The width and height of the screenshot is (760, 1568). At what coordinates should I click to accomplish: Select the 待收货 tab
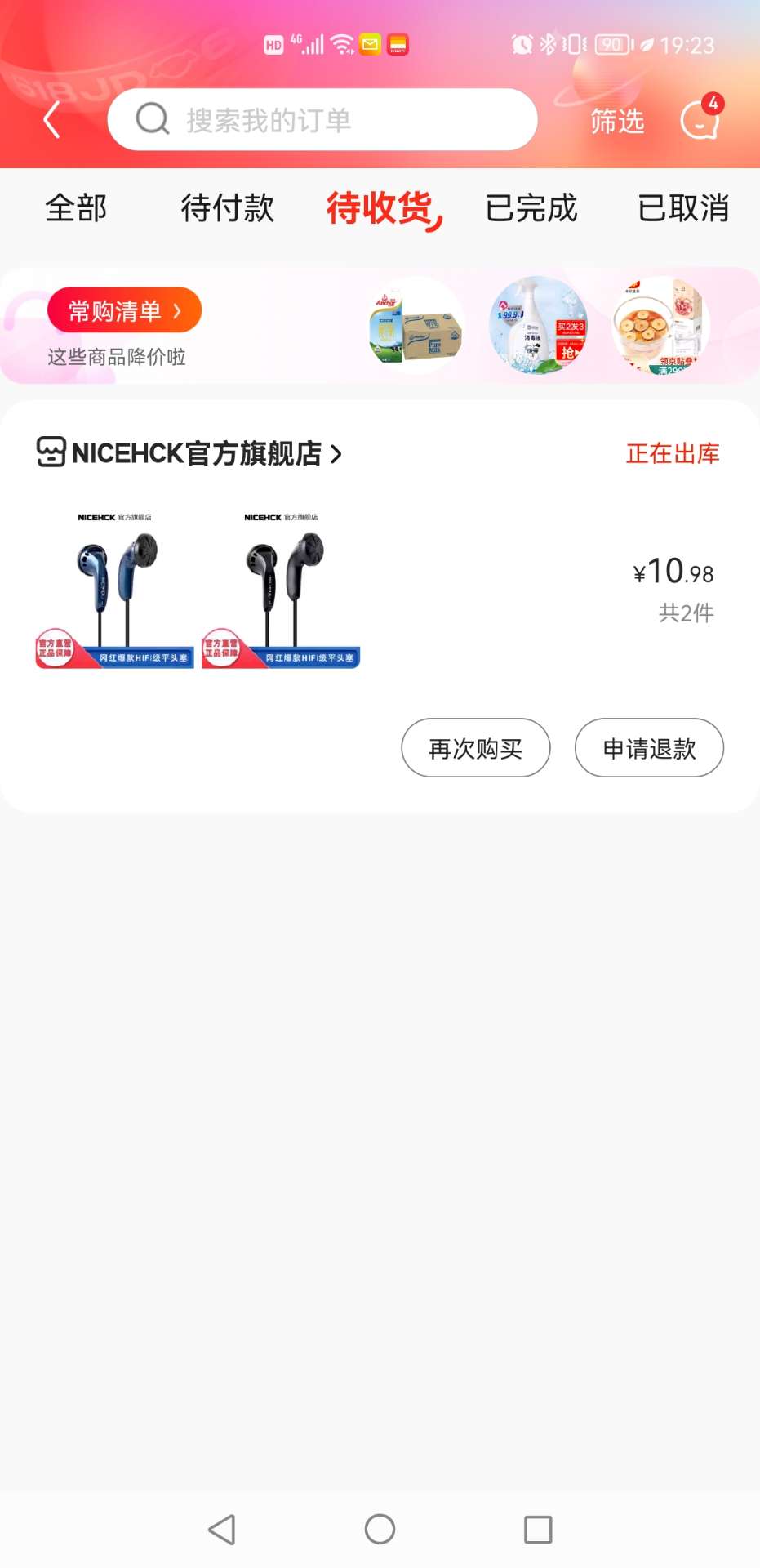click(x=380, y=208)
